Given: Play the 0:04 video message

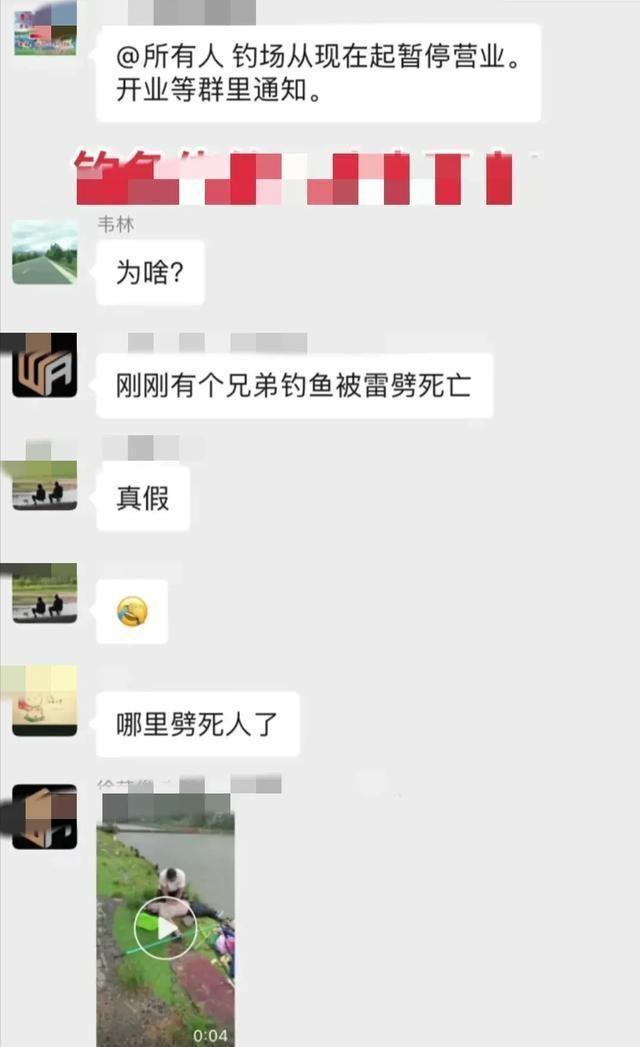Looking at the screenshot, I should pos(165,927).
